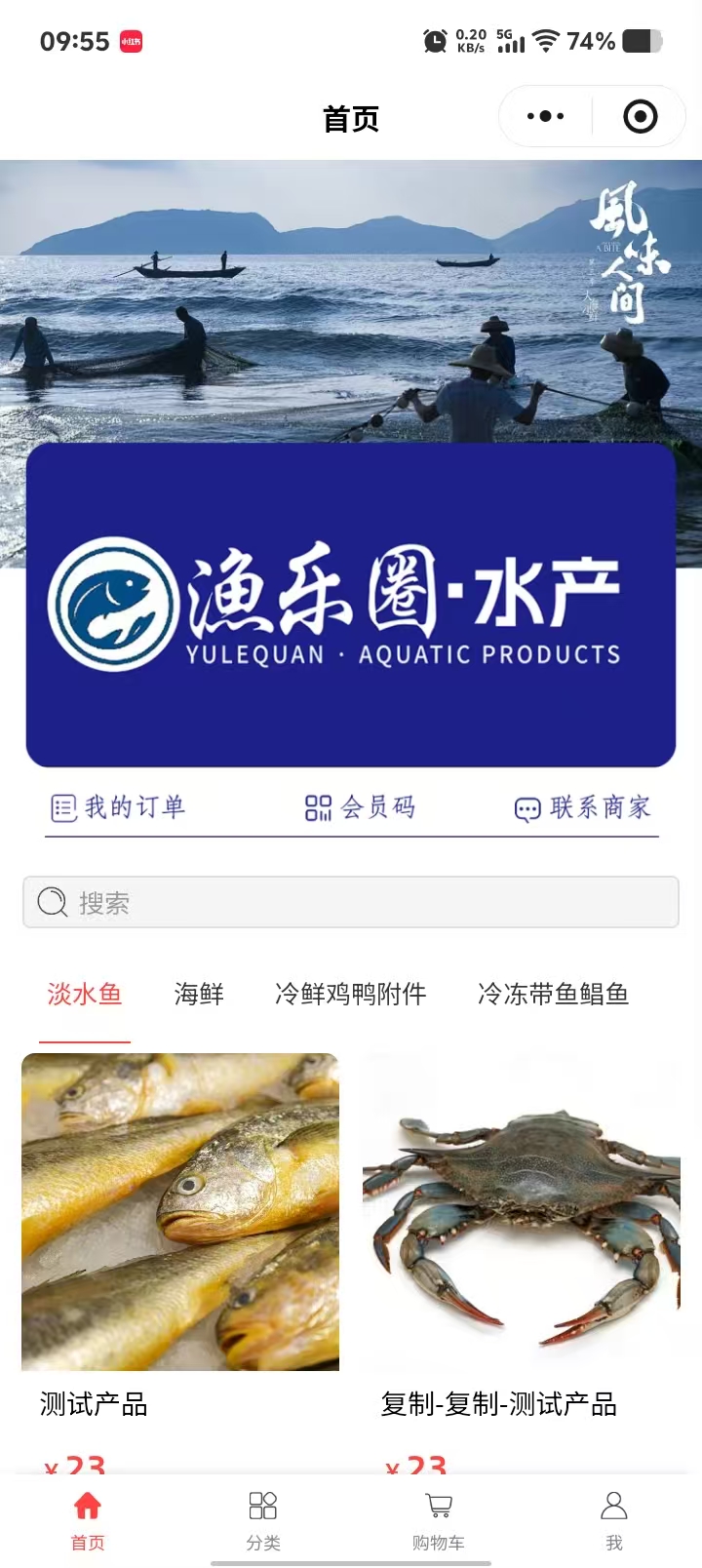The image size is (702, 1568).
Task: Switch to the 冷冻带鱼鲳鱼 tab
Action: click(553, 994)
